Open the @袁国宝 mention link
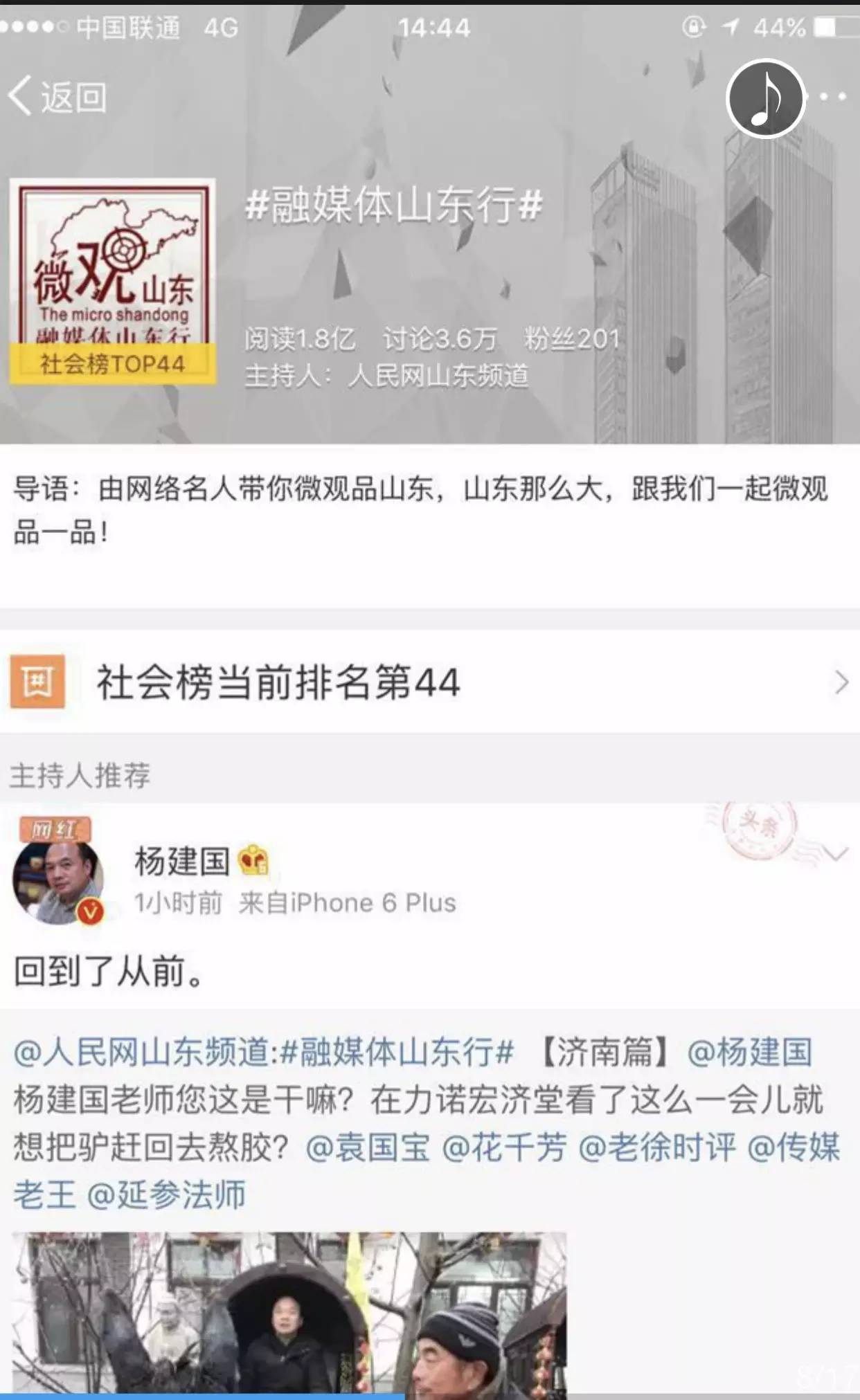The width and height of the screenshot is (860, 1400). (x=368, y=1147)
